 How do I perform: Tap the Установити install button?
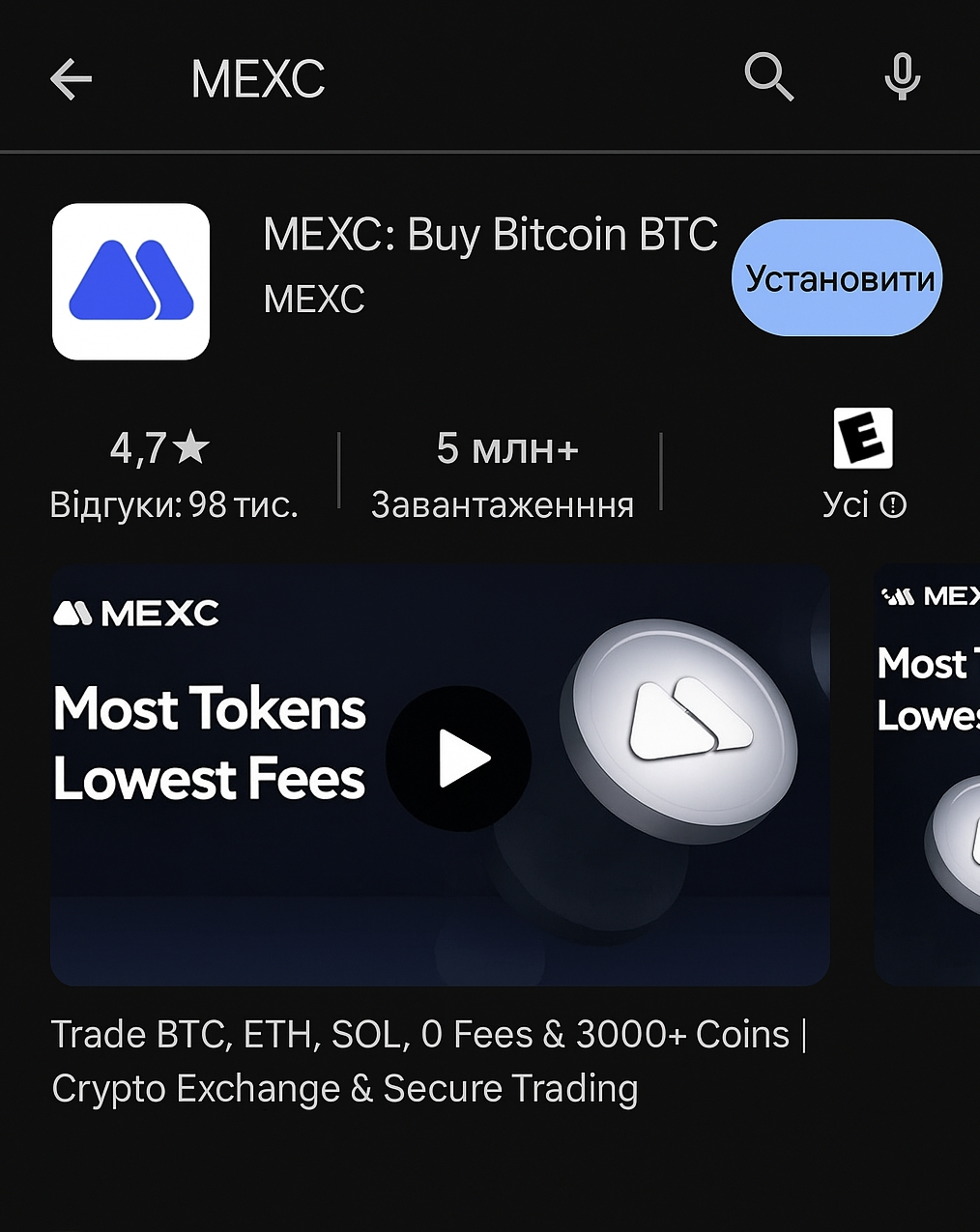(837, 278)
